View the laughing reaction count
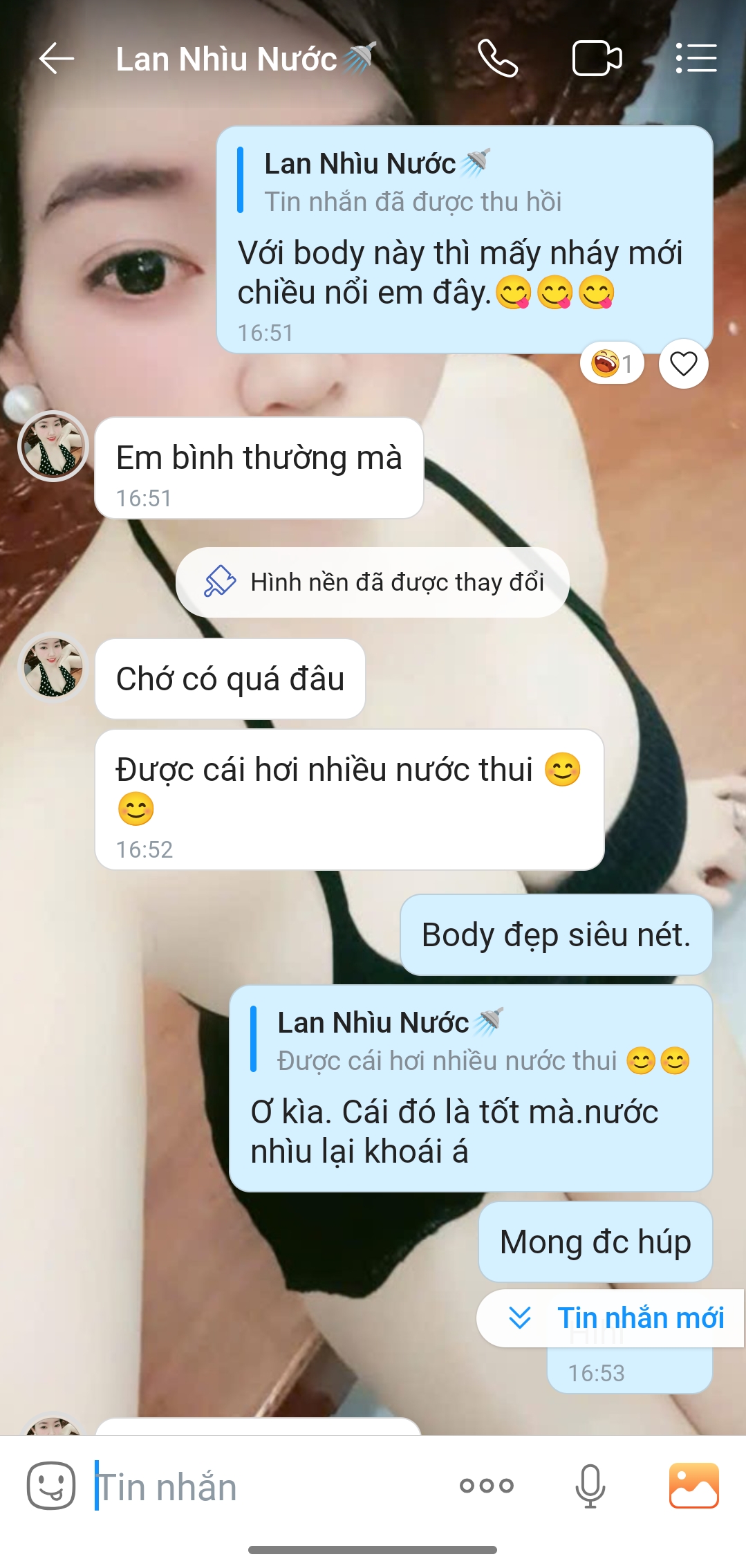Screen dimensions: 746x1568 (612, 364)
